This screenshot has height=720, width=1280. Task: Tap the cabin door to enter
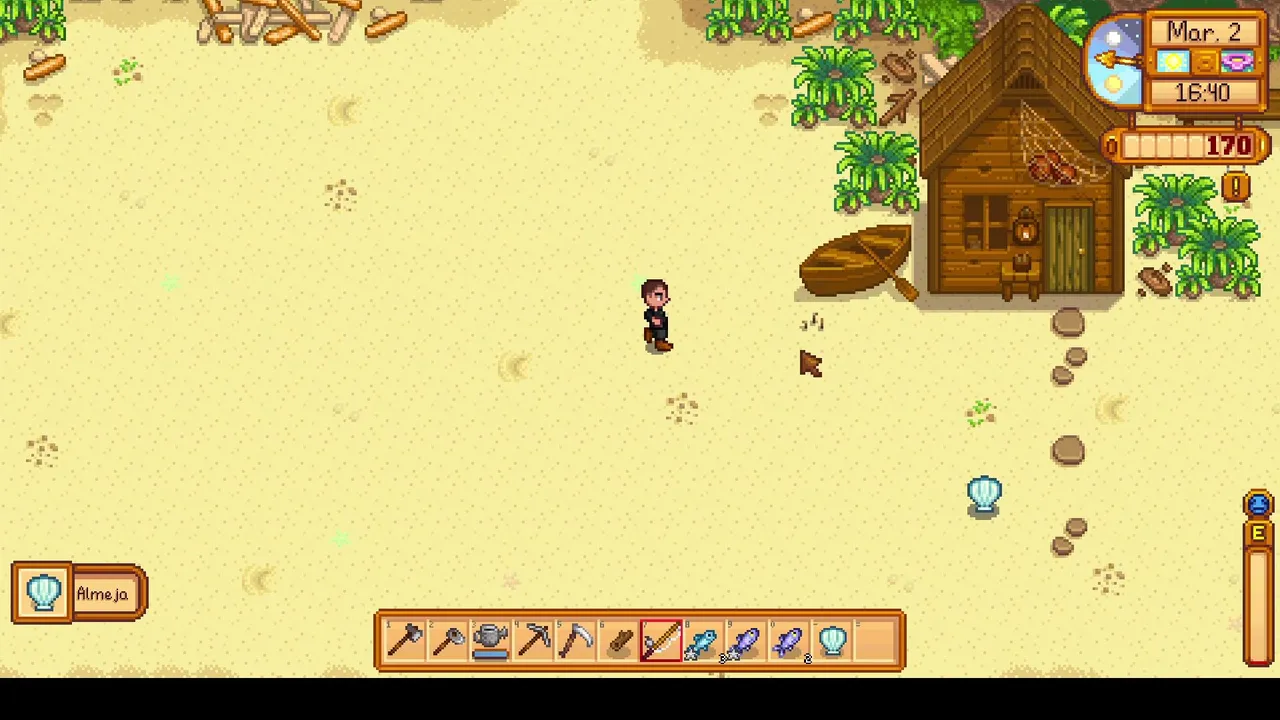(x=1069, y=248)
